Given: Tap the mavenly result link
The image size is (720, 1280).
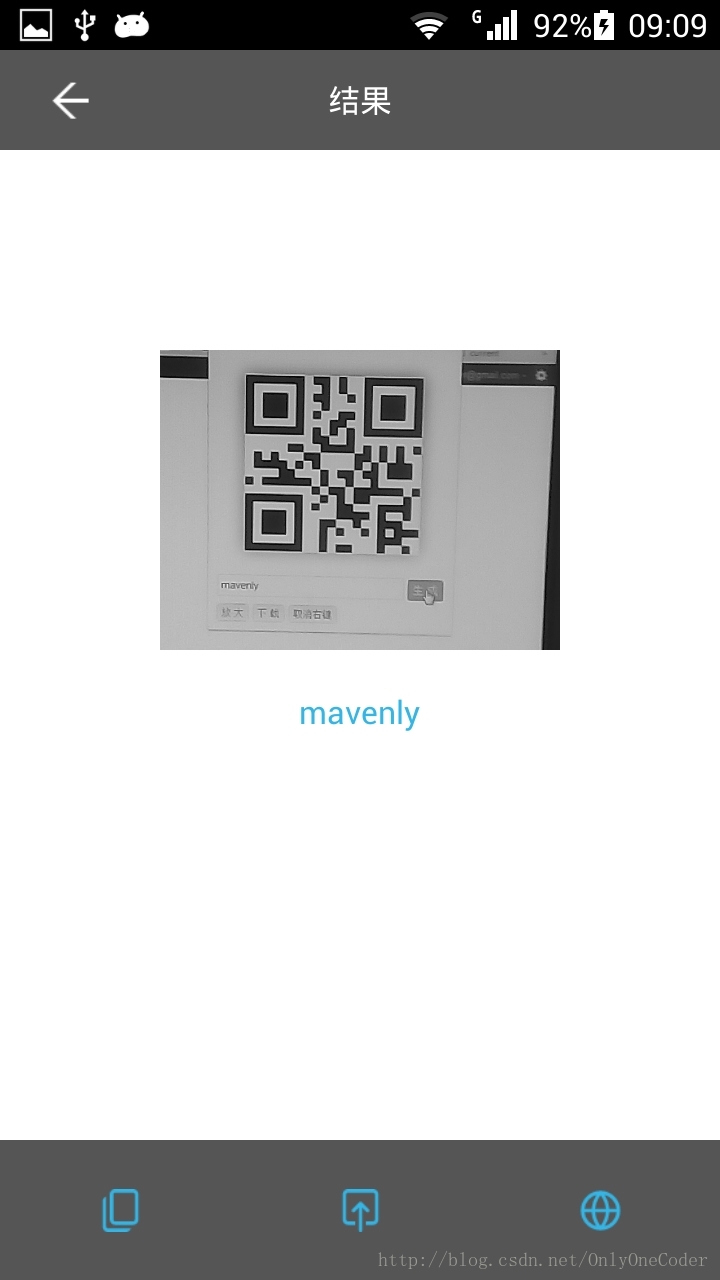Looking at the screenshot, I should 359,714.
